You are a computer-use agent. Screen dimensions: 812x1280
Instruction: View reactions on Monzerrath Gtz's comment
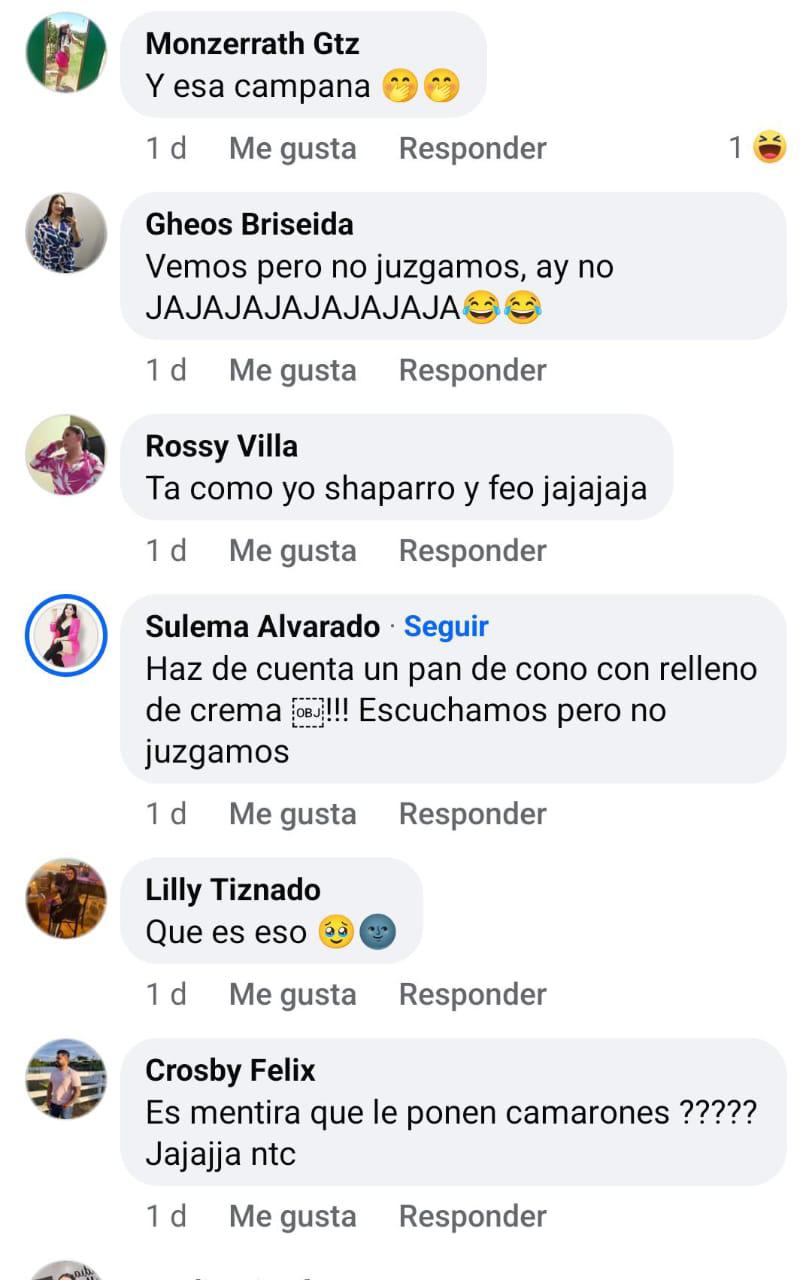tap(757, 148)
